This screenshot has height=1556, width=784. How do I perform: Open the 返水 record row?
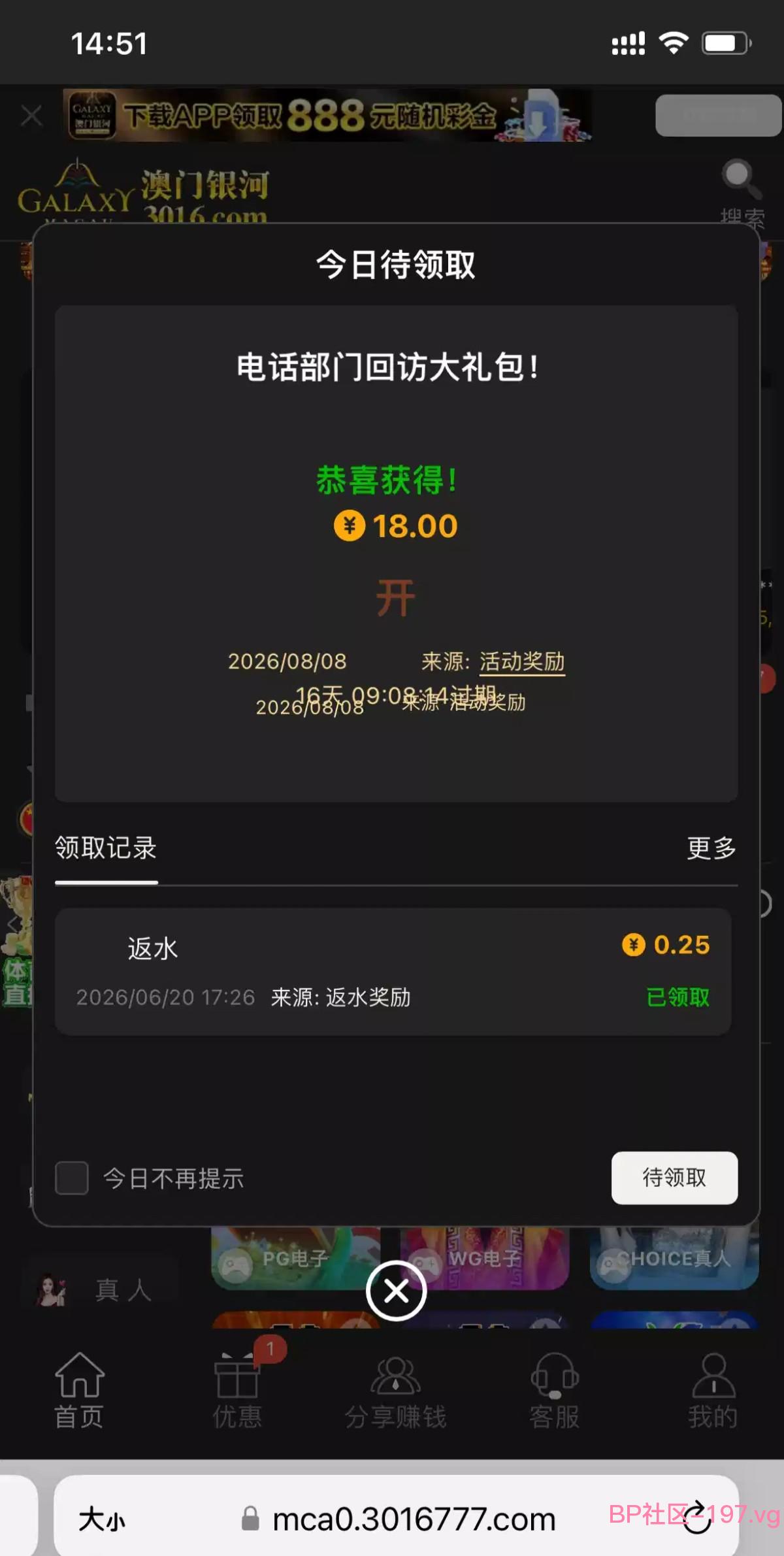393,971
